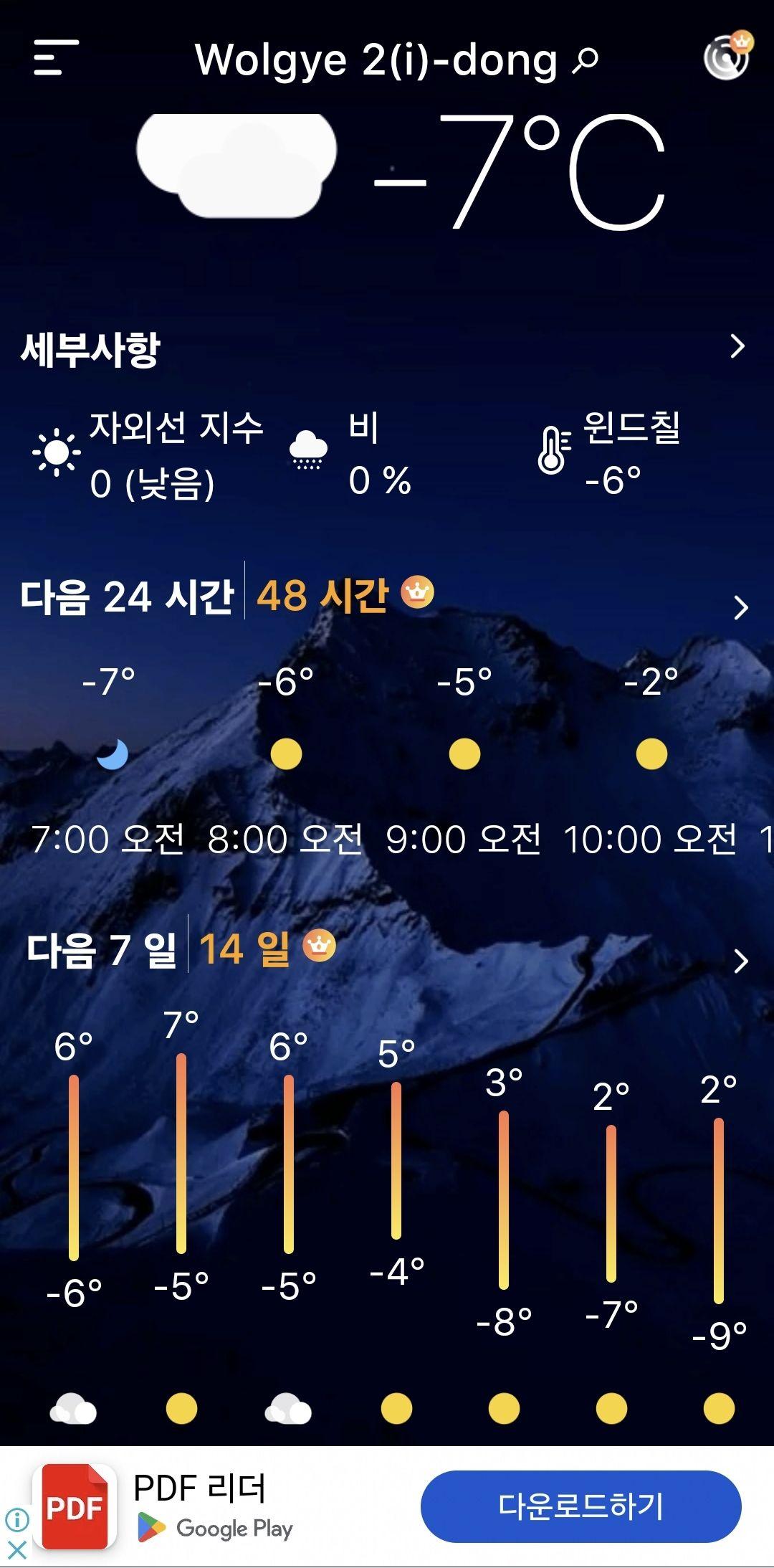
Task: Search for a location
Action: click(x=586, y=60)
